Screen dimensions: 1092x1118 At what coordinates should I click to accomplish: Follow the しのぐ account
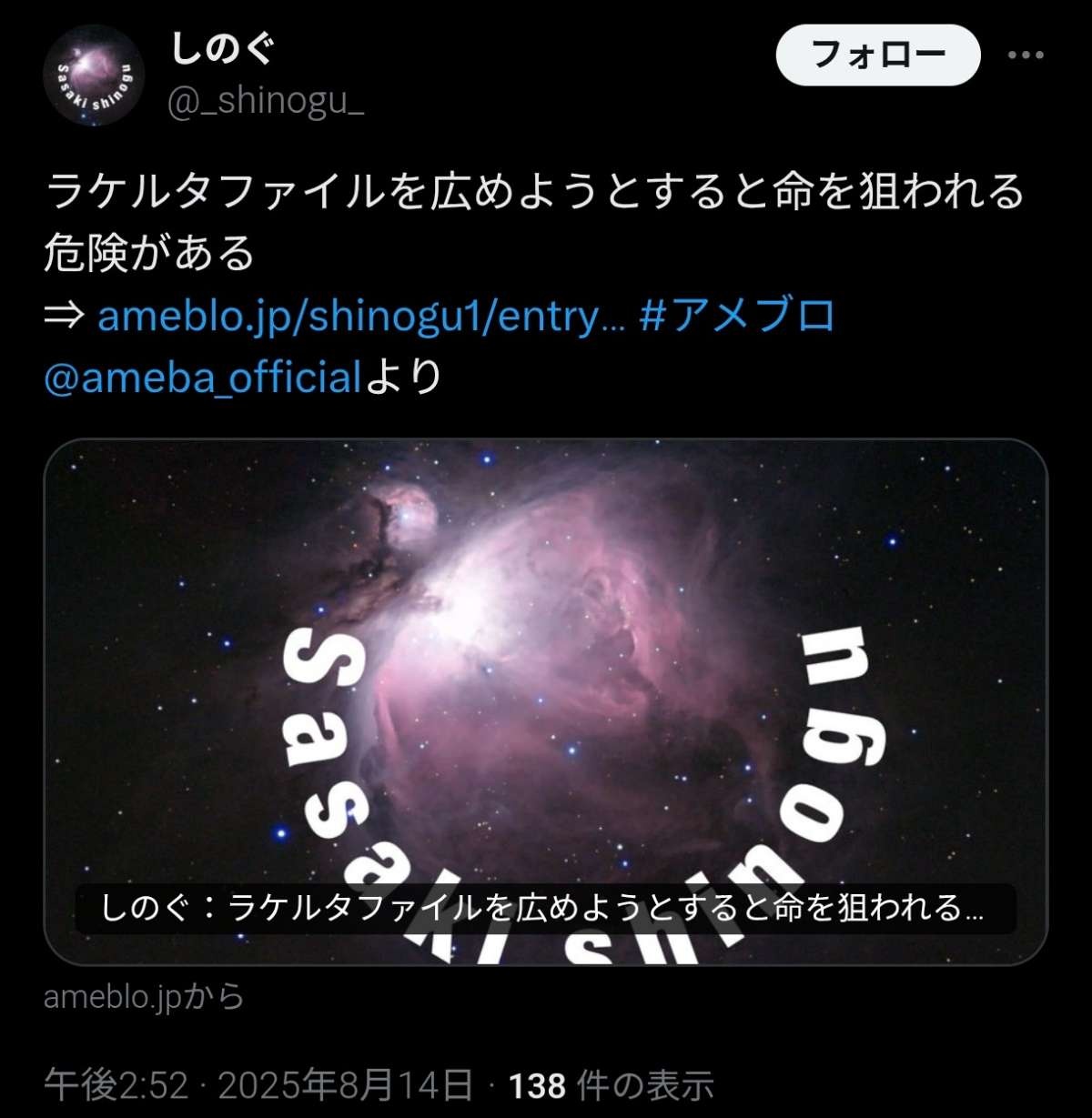(877, 55)
